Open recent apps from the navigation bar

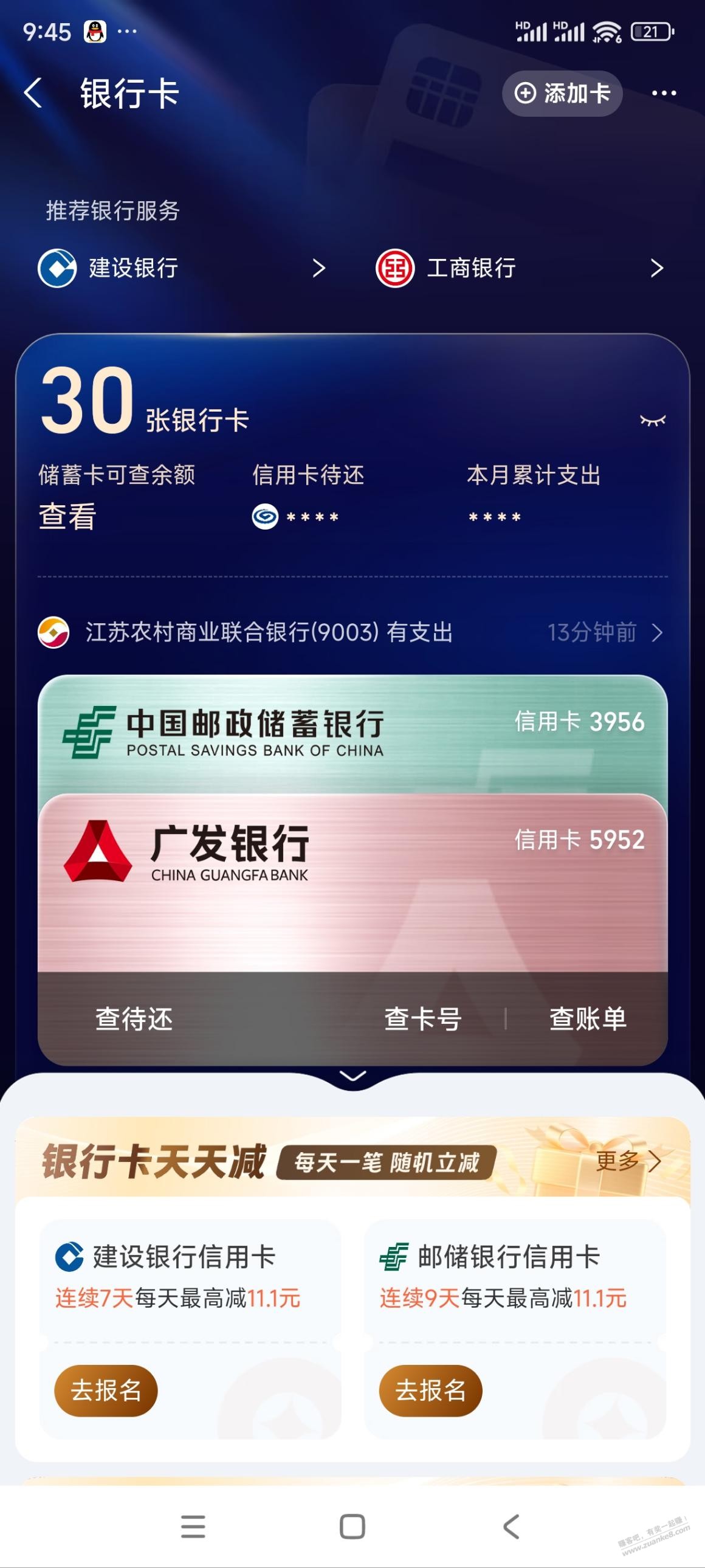[193, 1526]
